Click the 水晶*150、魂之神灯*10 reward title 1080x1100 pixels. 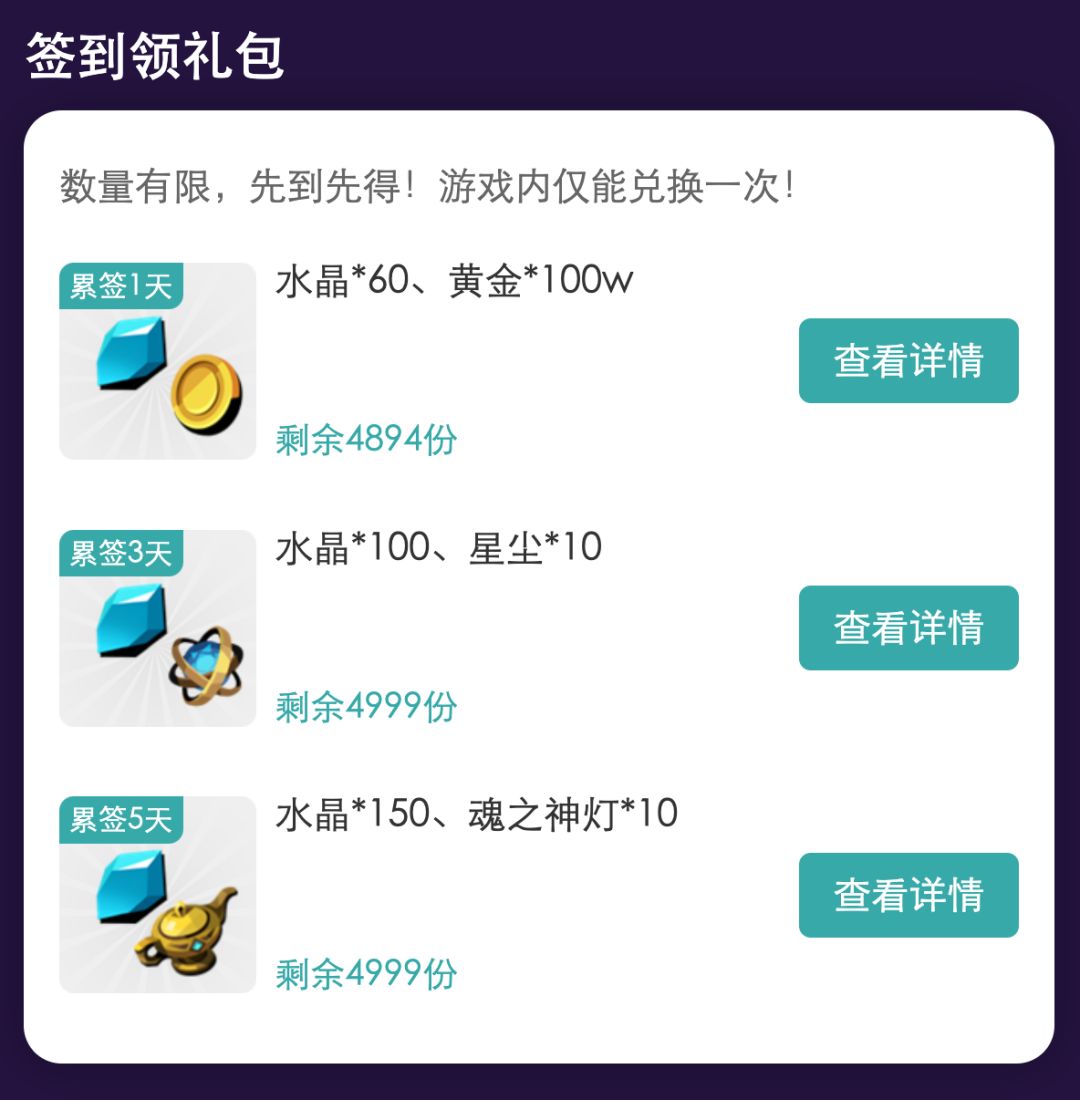[475, 814]
